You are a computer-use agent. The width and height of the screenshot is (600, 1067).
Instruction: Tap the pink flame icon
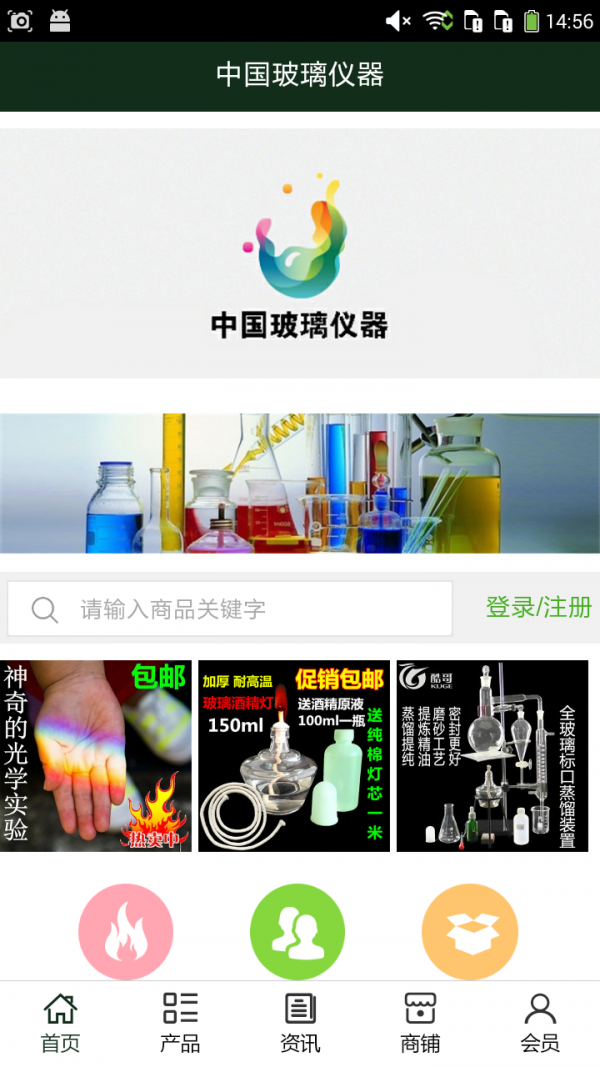coord(126,932)
